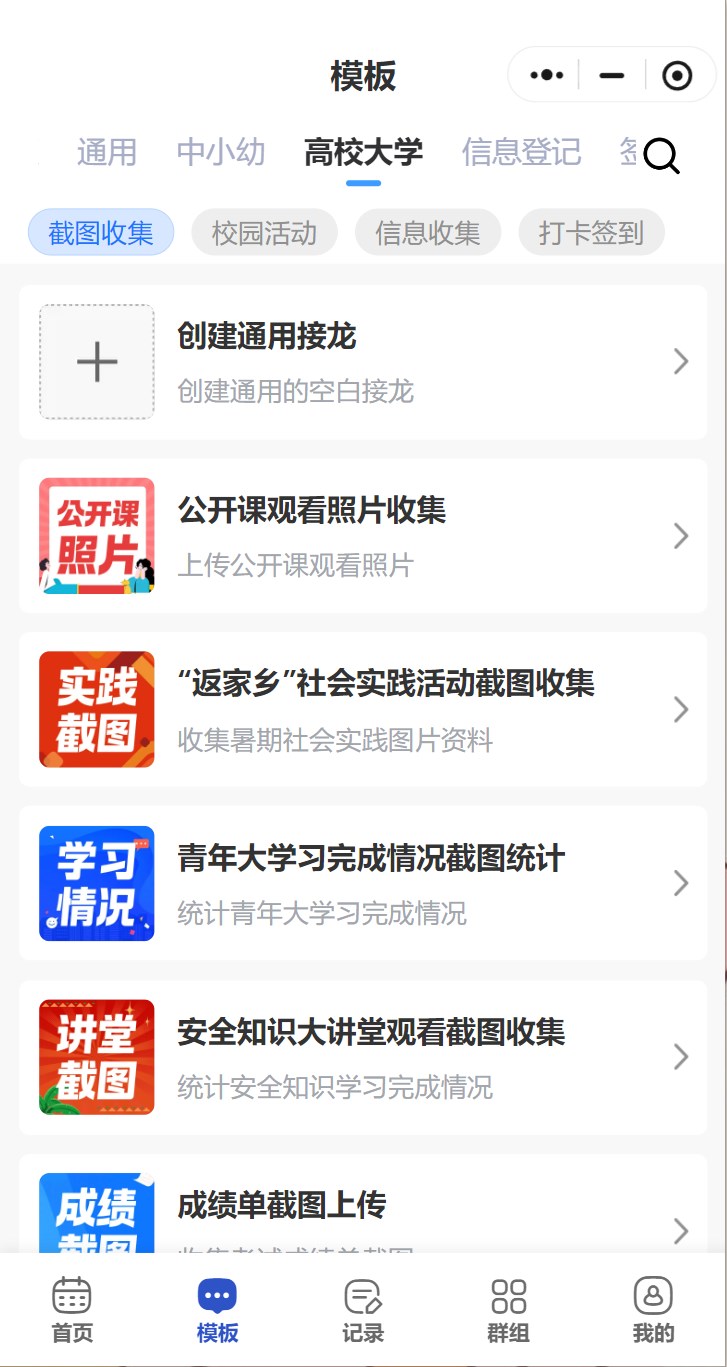The height and width of the screenshot is (1367, 727).
Task: Select the 打卡签到 chip
Action: (591, 233)
